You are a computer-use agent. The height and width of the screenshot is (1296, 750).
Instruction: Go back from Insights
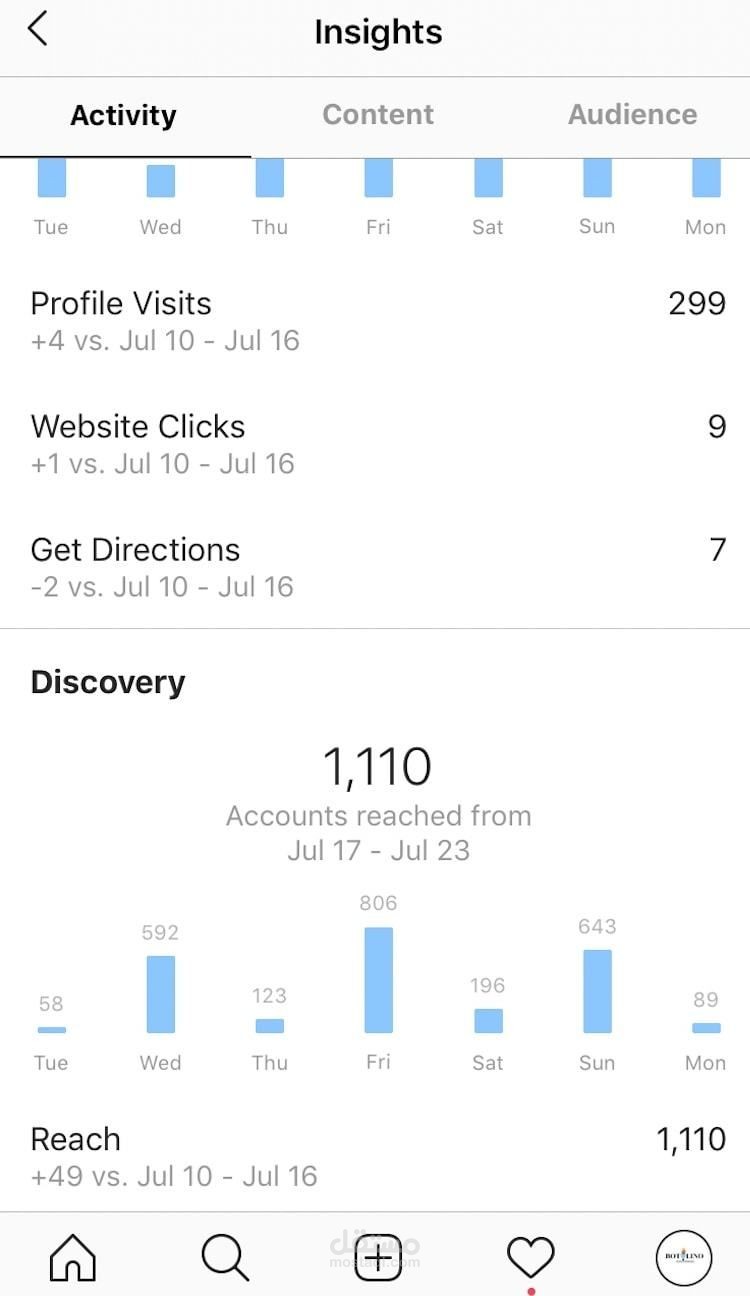point(38,30)
